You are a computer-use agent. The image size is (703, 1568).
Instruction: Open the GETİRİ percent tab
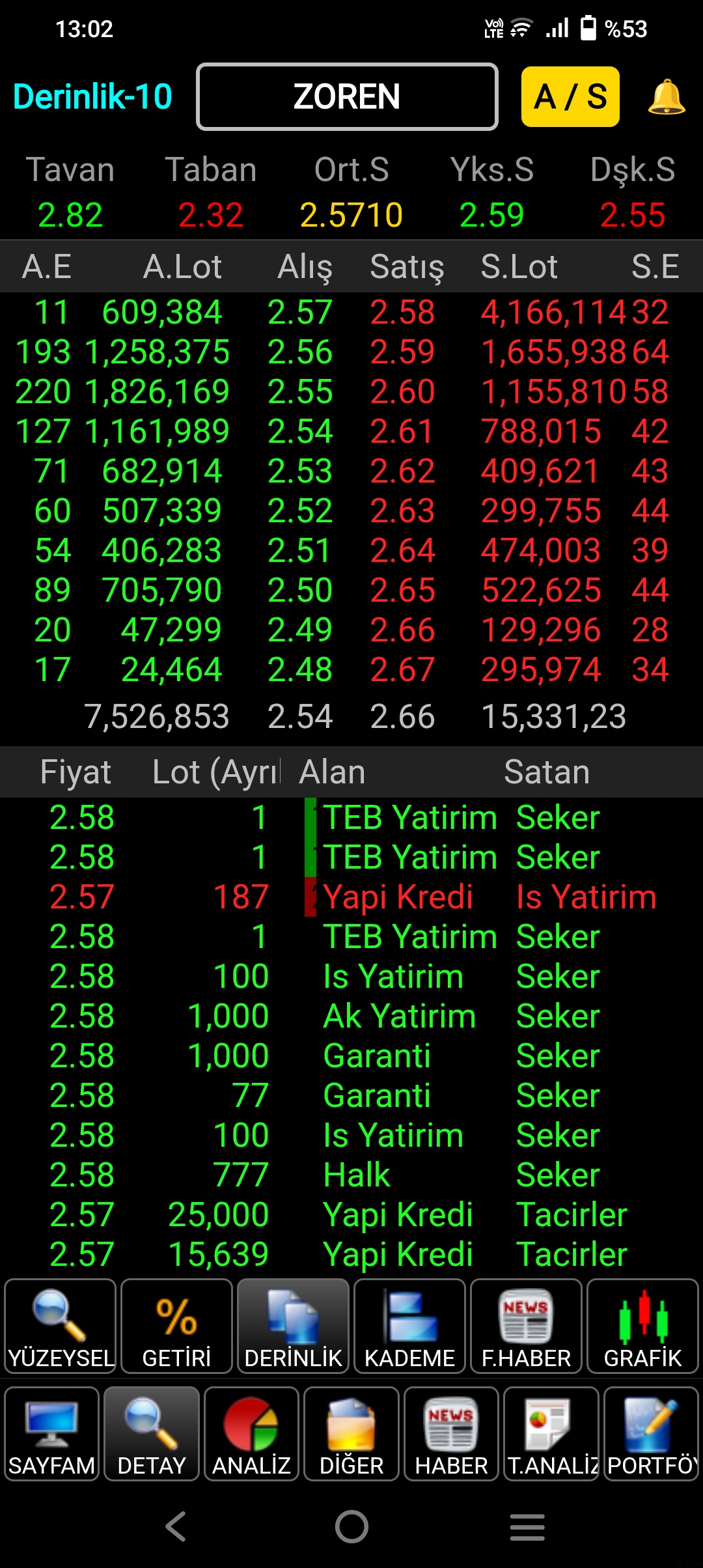[x=177, y=1326]
